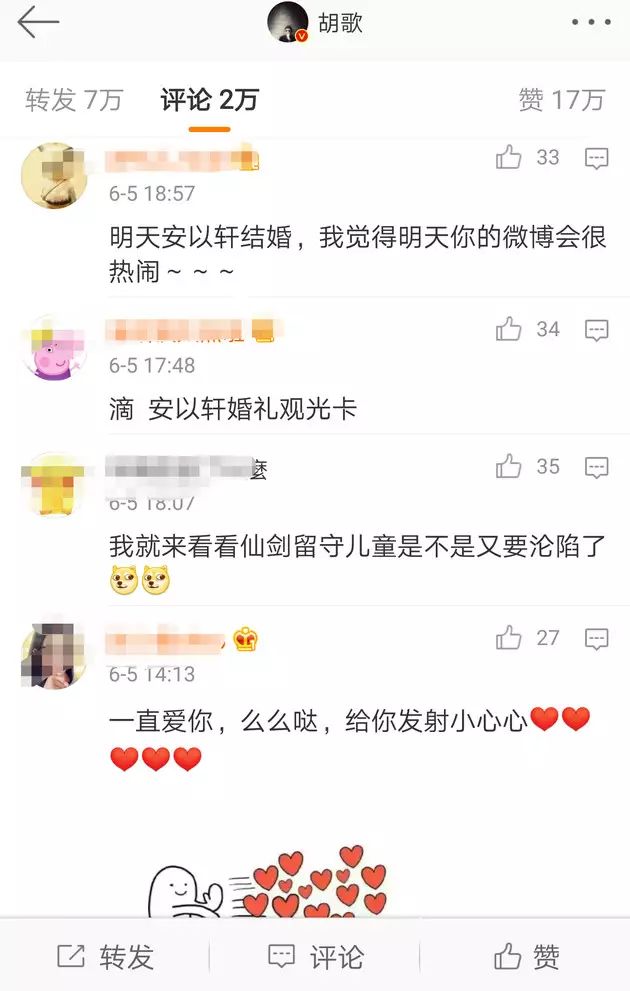Image resolution: width=630 pixels, height=991 pixels.
Task: Reply to the 安以轩婚礼观光卡 comment
Action: (597, 330)
